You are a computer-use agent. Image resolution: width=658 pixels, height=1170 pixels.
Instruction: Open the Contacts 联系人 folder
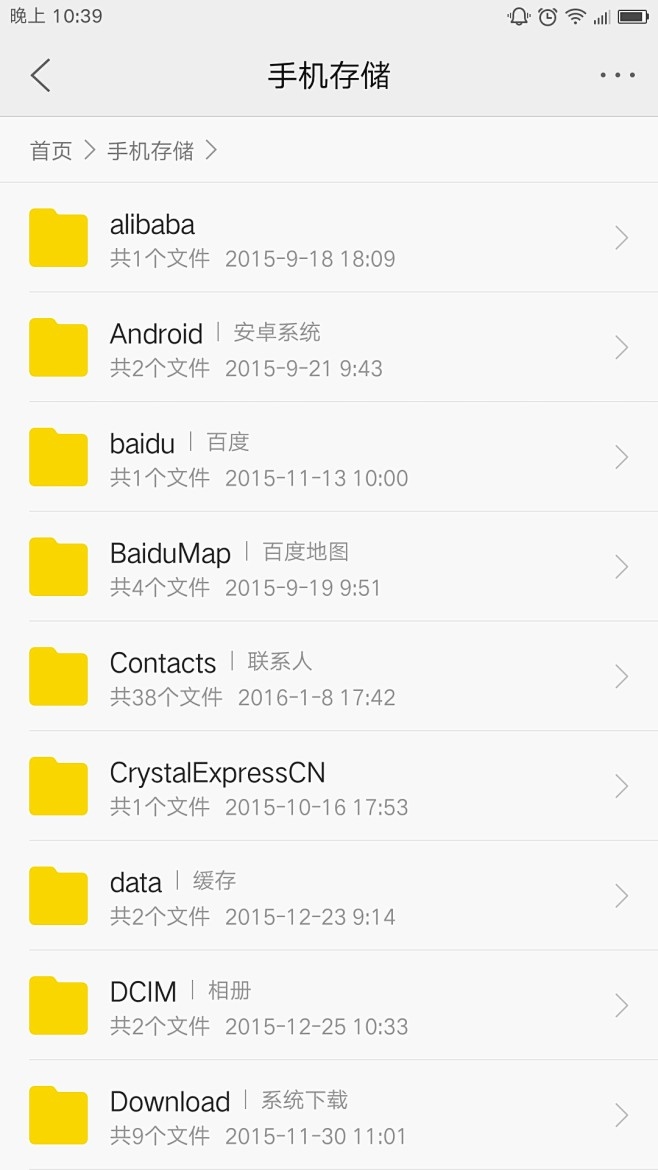[328, 677]
